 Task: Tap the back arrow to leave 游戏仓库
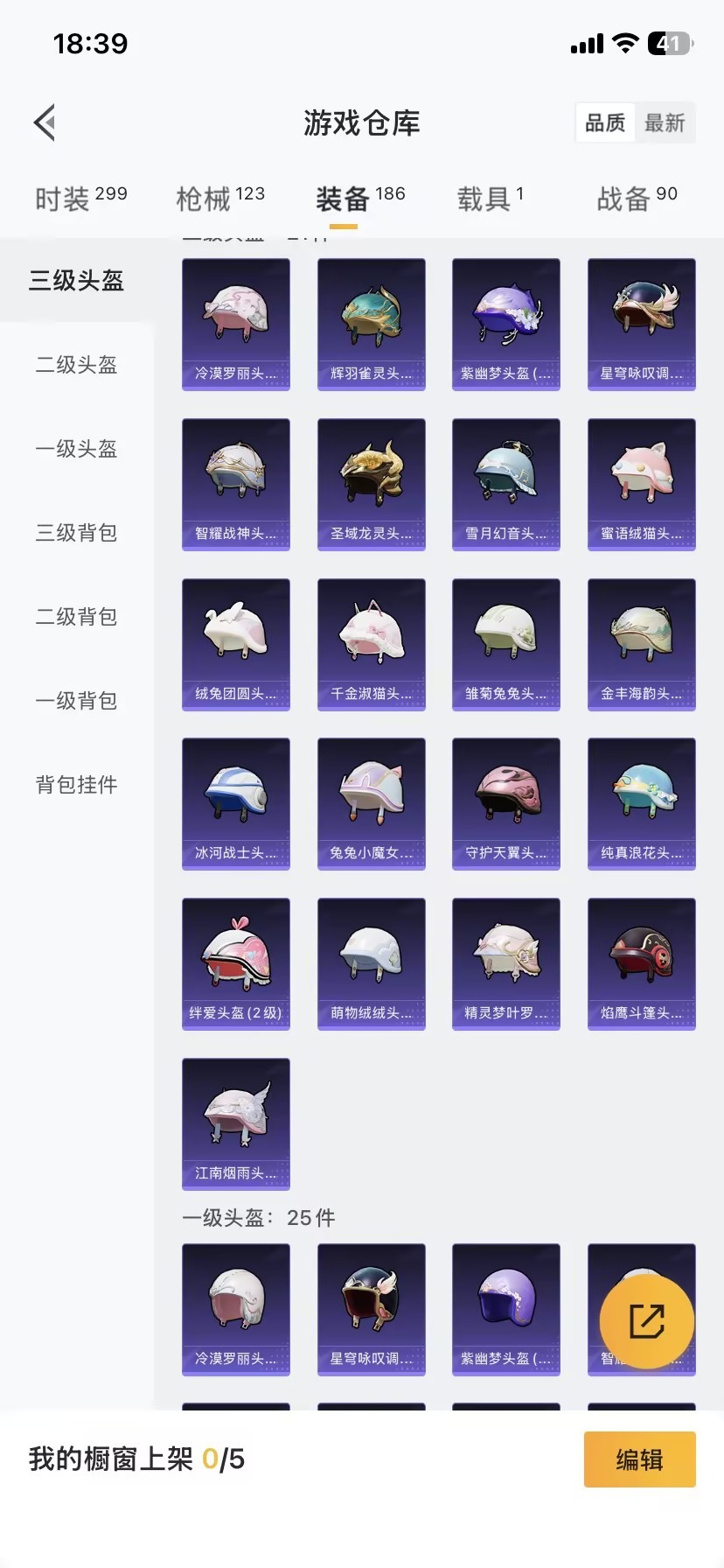click(x=45, y=122)
